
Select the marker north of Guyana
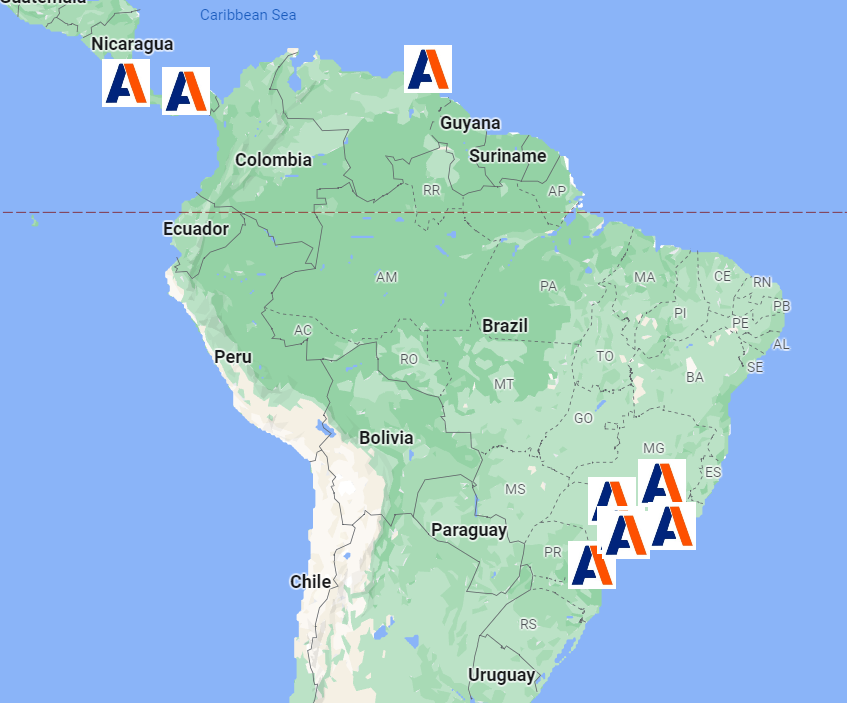(x=428, y=69)
